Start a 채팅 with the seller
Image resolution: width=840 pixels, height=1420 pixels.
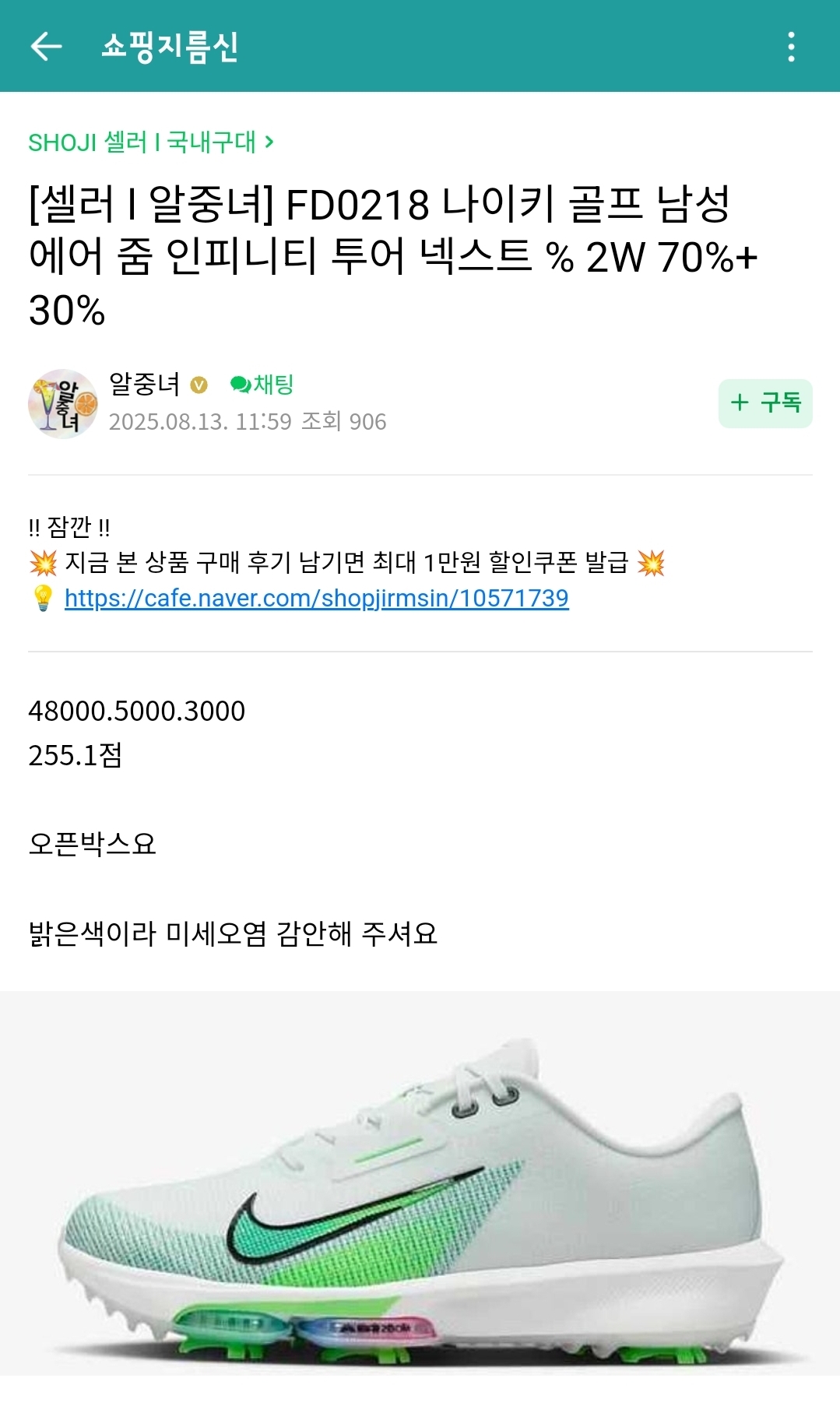262,385
